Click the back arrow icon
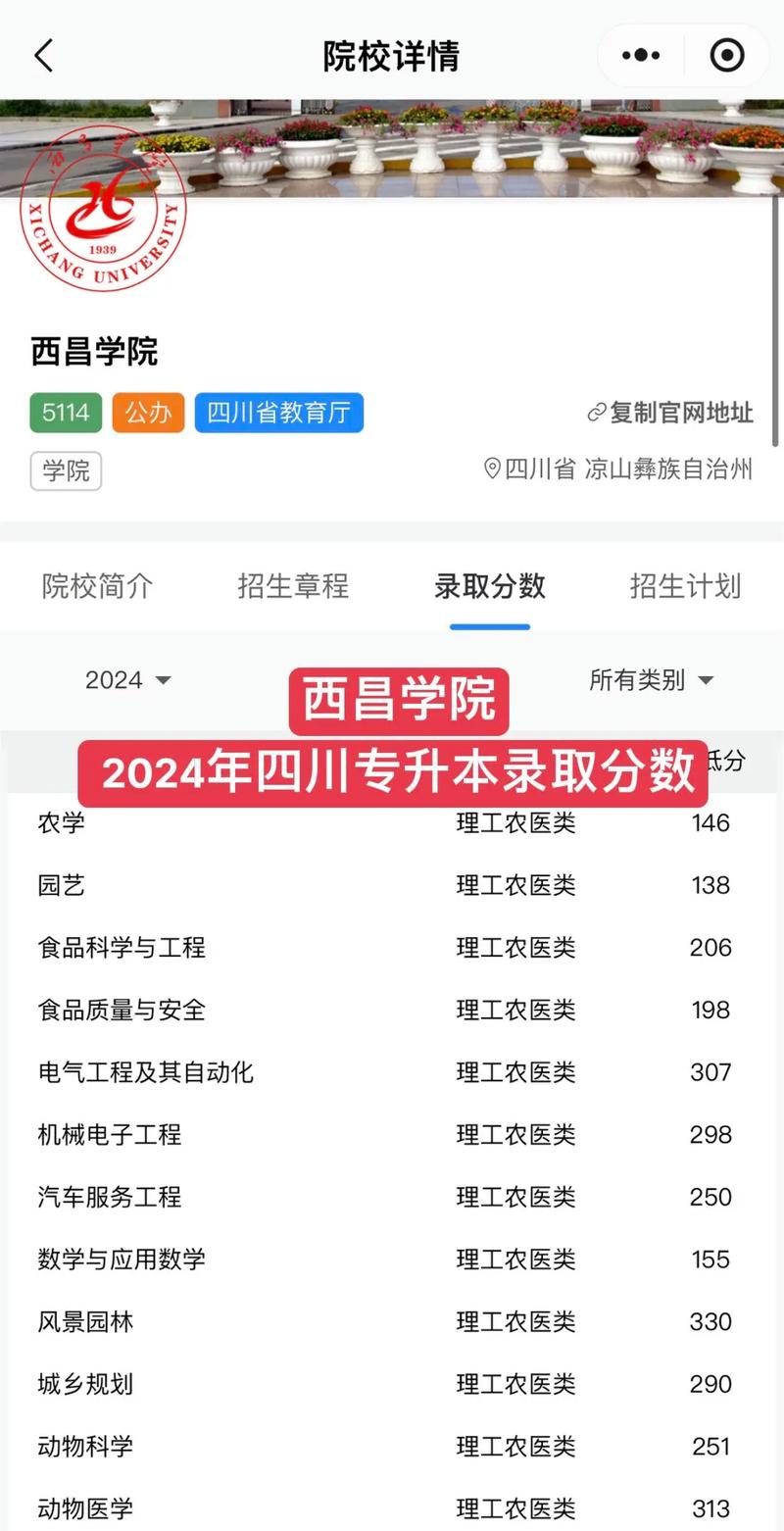 [x=42, y=56]
